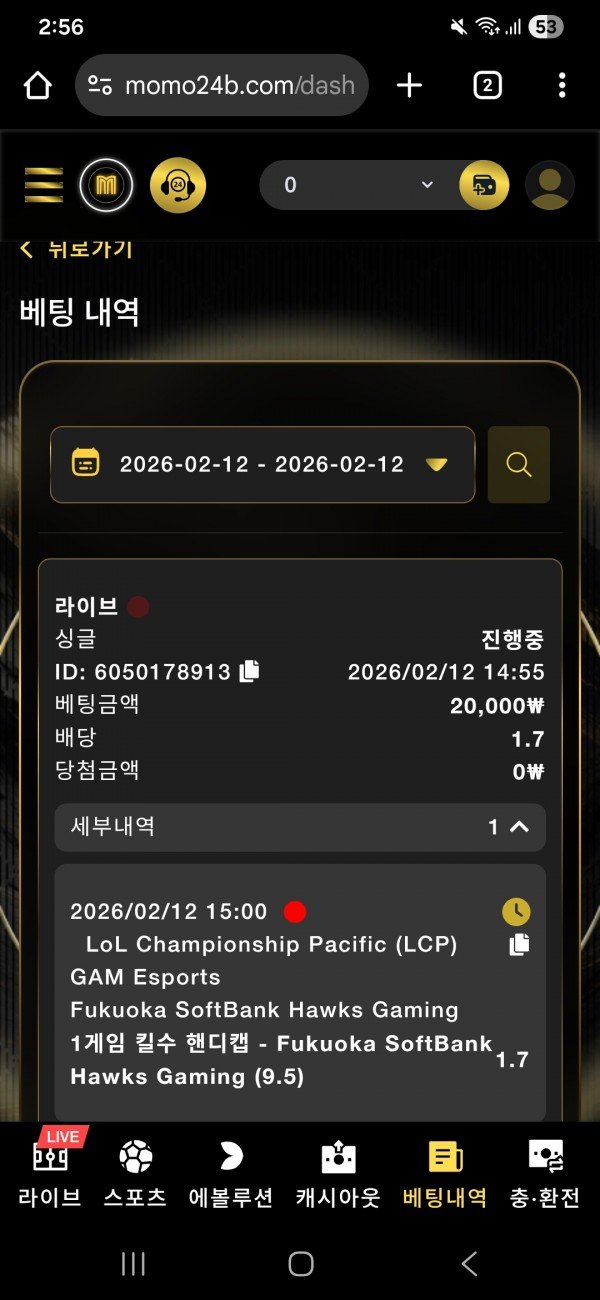Copy bet ID 6050178913
The width and height of the screenshot is (600, 1300).
250,671
